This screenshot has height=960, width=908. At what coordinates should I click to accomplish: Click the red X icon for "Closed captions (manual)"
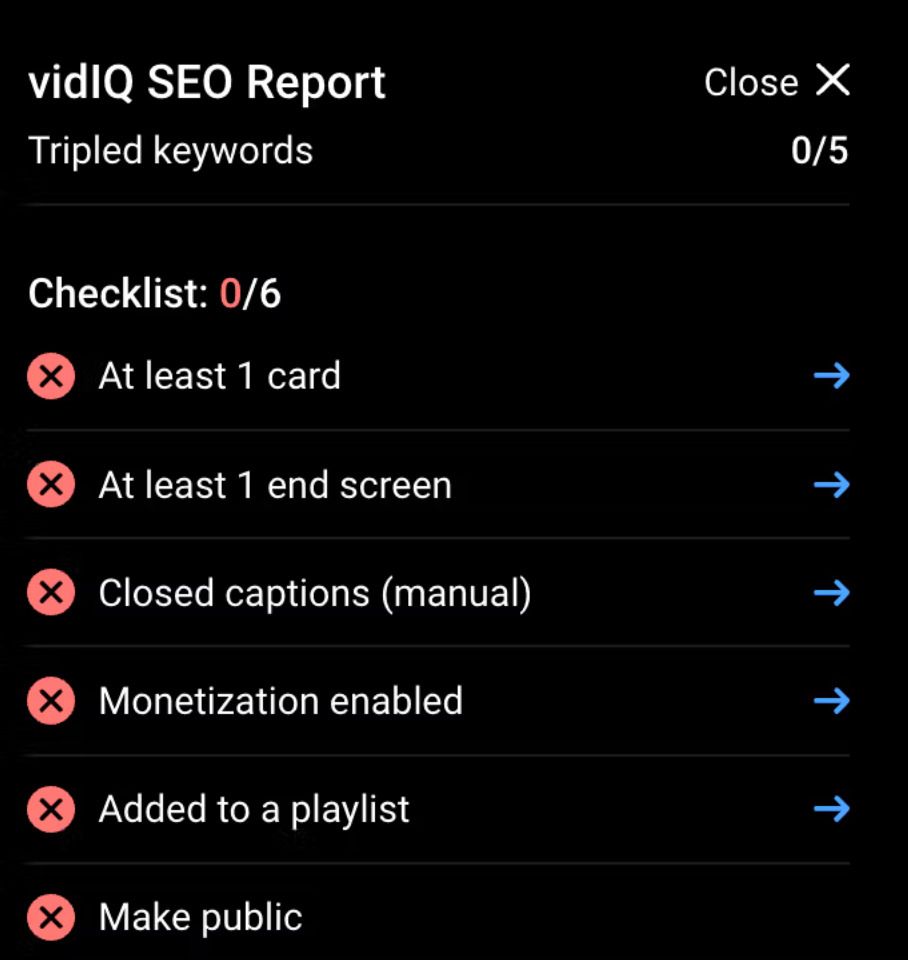(x=50, y=593)
